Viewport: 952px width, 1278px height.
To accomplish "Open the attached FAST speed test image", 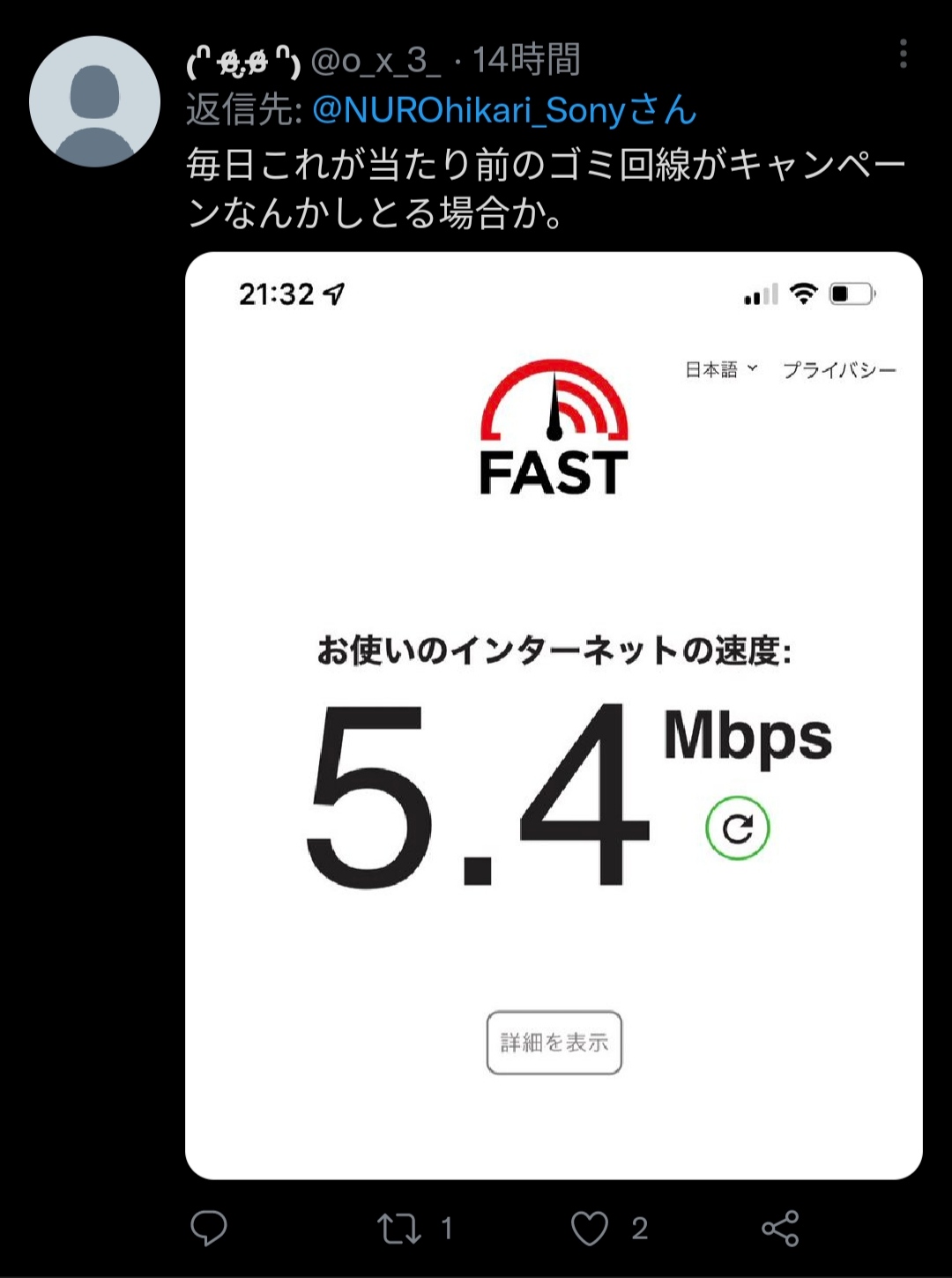I will (x=554, y=715).
